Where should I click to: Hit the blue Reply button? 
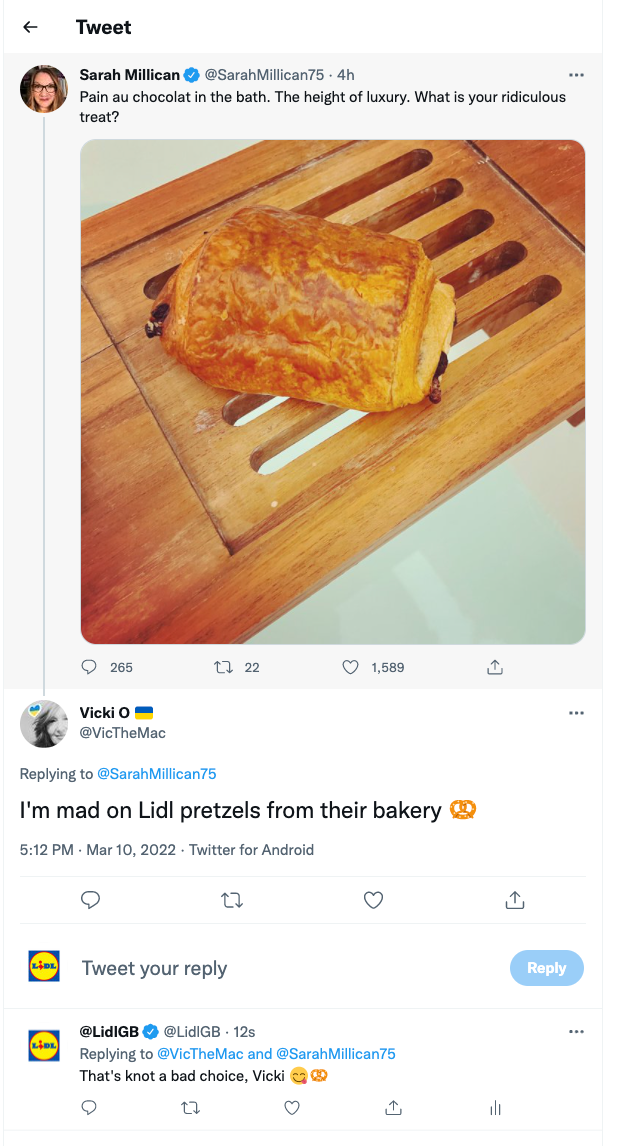pyautogui.click(x=547, y=968)
